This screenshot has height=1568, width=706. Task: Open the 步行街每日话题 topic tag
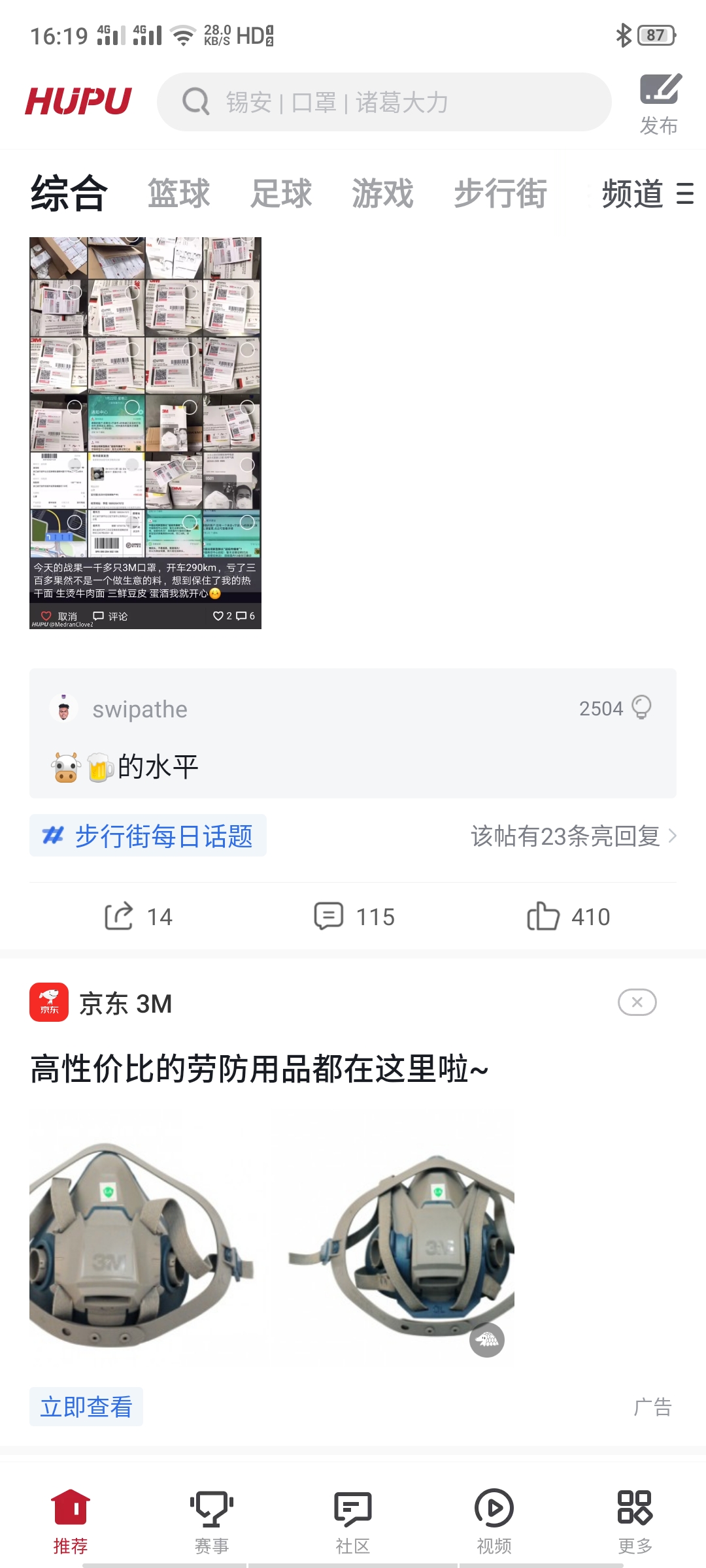(x=148, y=836)
